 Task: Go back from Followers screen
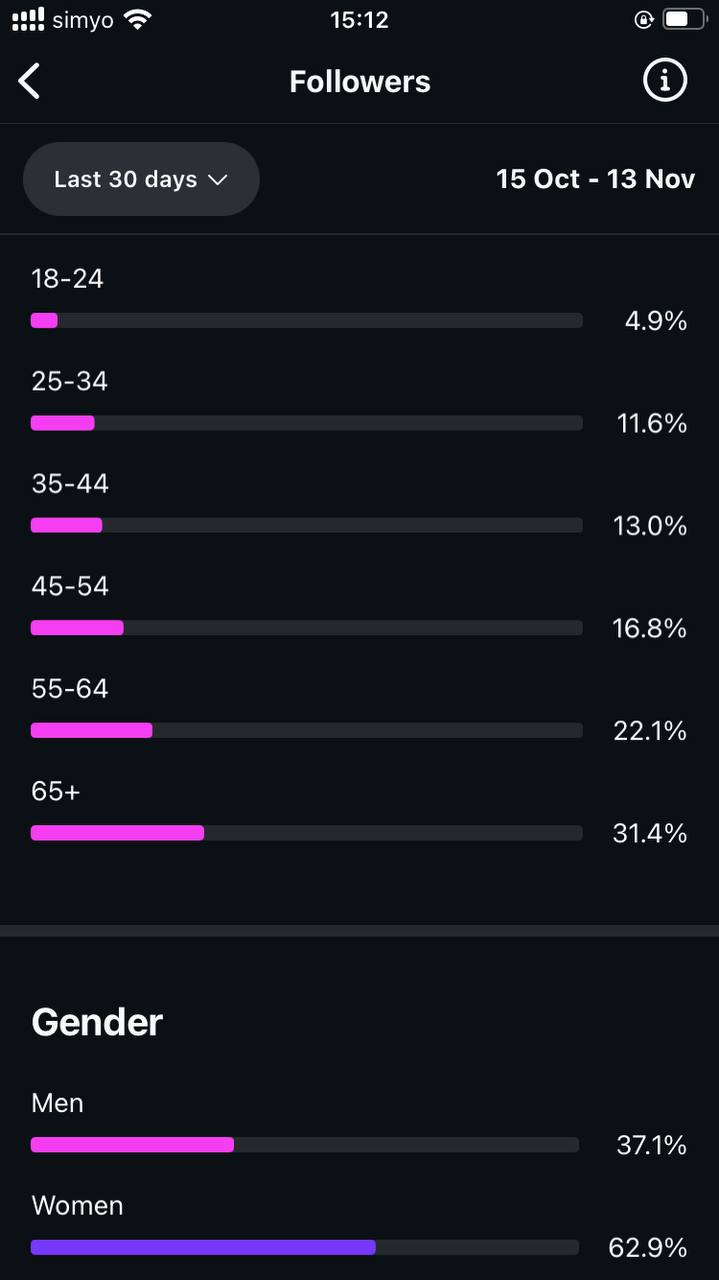(x=30, y=81)
